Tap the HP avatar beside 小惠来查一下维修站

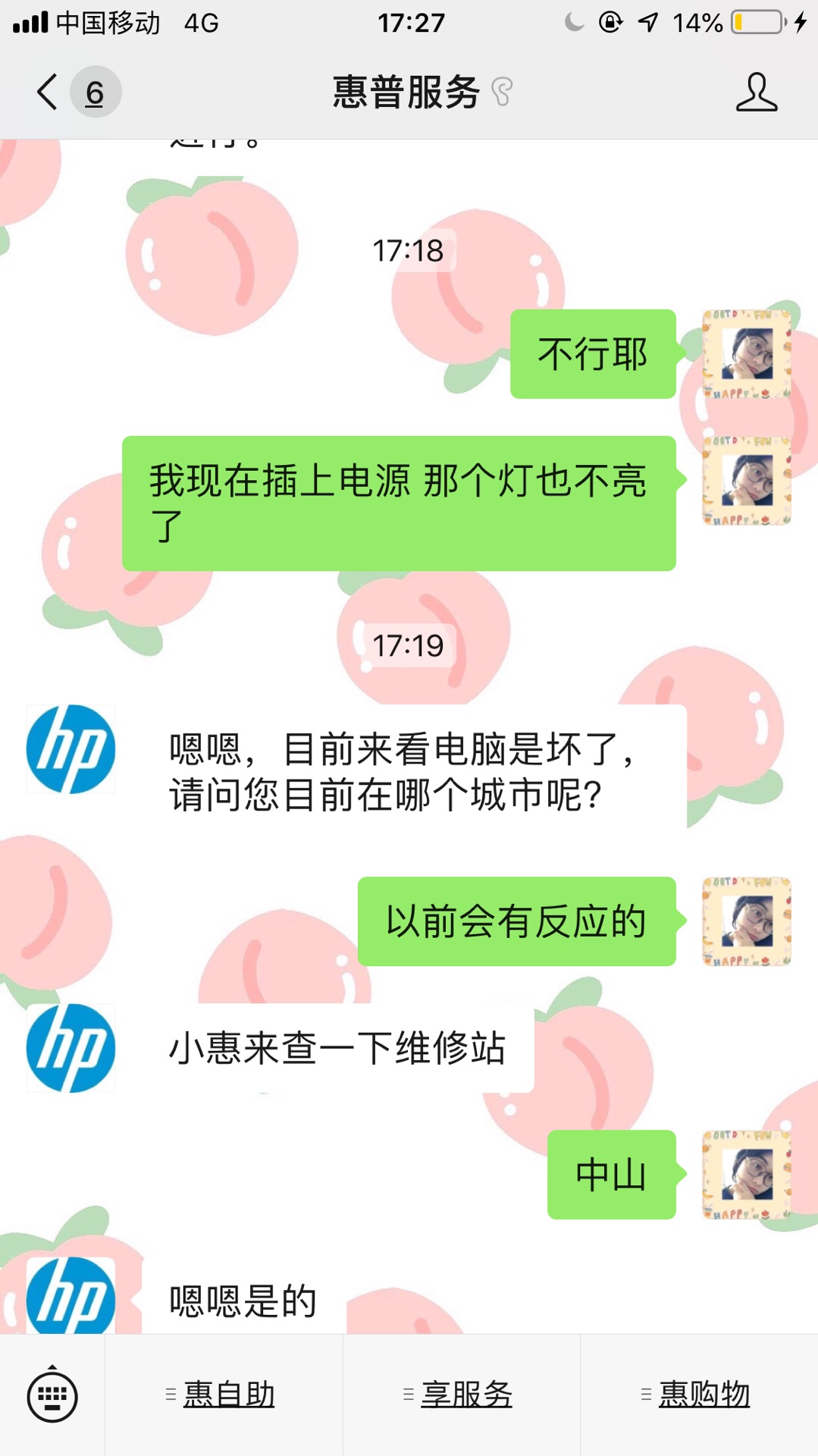[x=71, y=1048]
